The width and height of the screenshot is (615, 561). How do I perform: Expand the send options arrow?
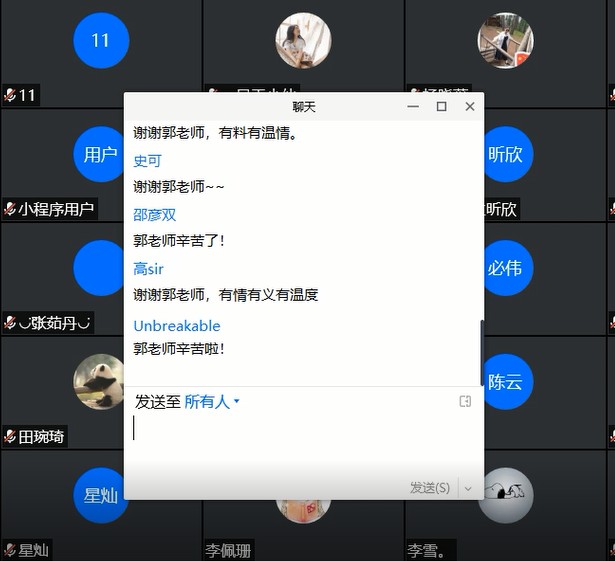coord(467,488)
